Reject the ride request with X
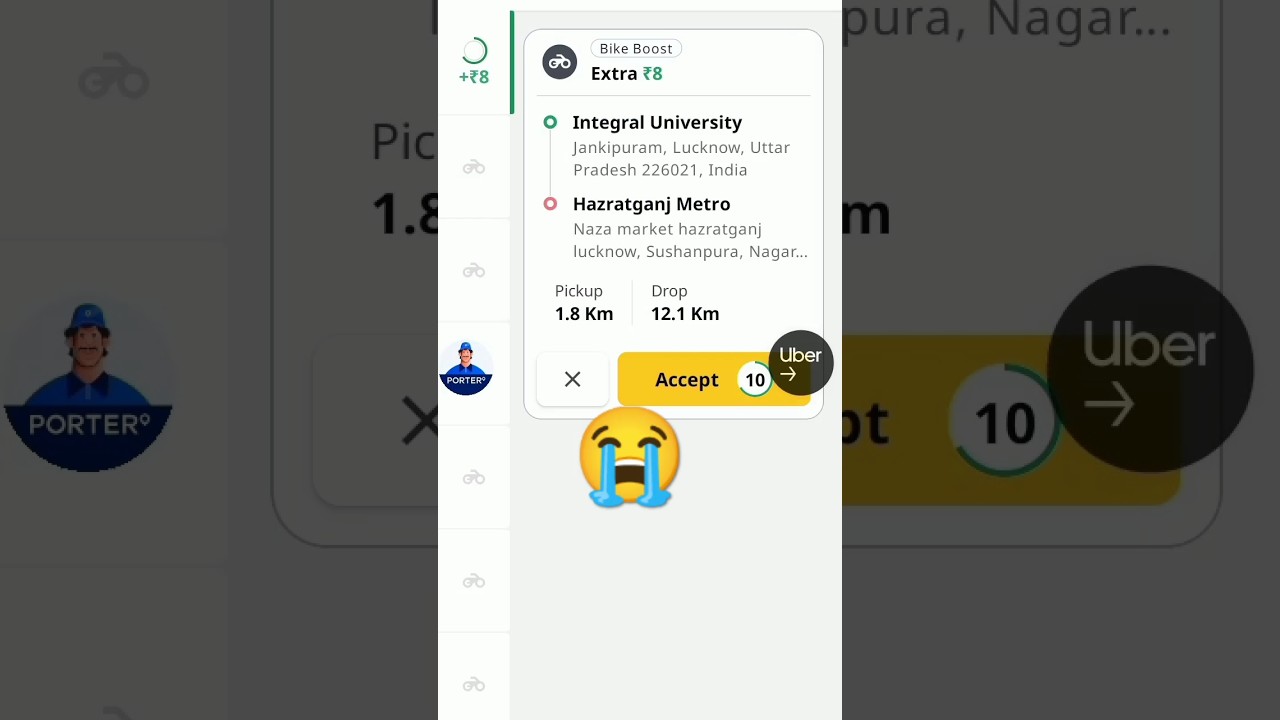Image resolution: width=1280 pixels, height=720 pixels. pos(572,380)
